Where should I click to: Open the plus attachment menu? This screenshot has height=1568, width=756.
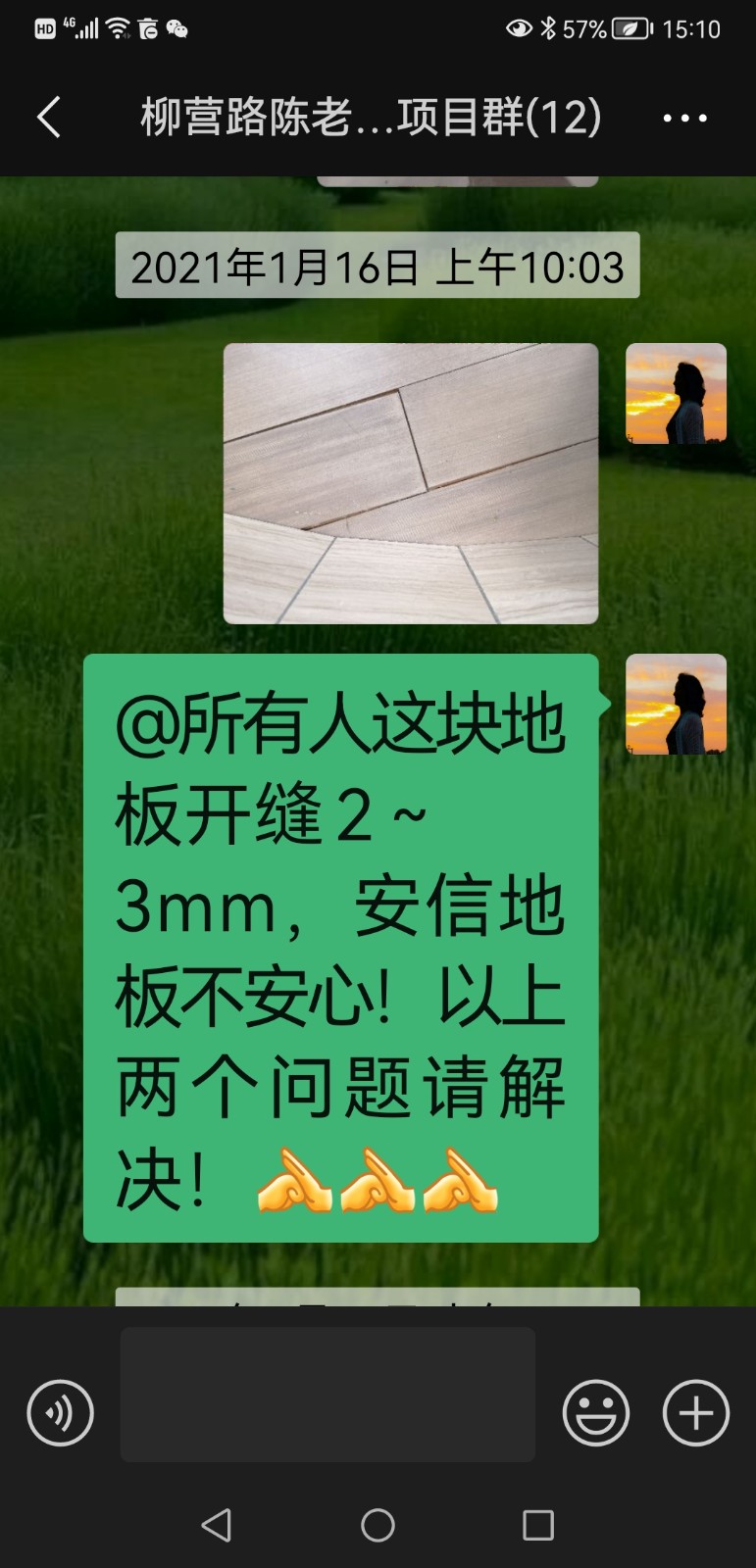(x=696, y=1412)
